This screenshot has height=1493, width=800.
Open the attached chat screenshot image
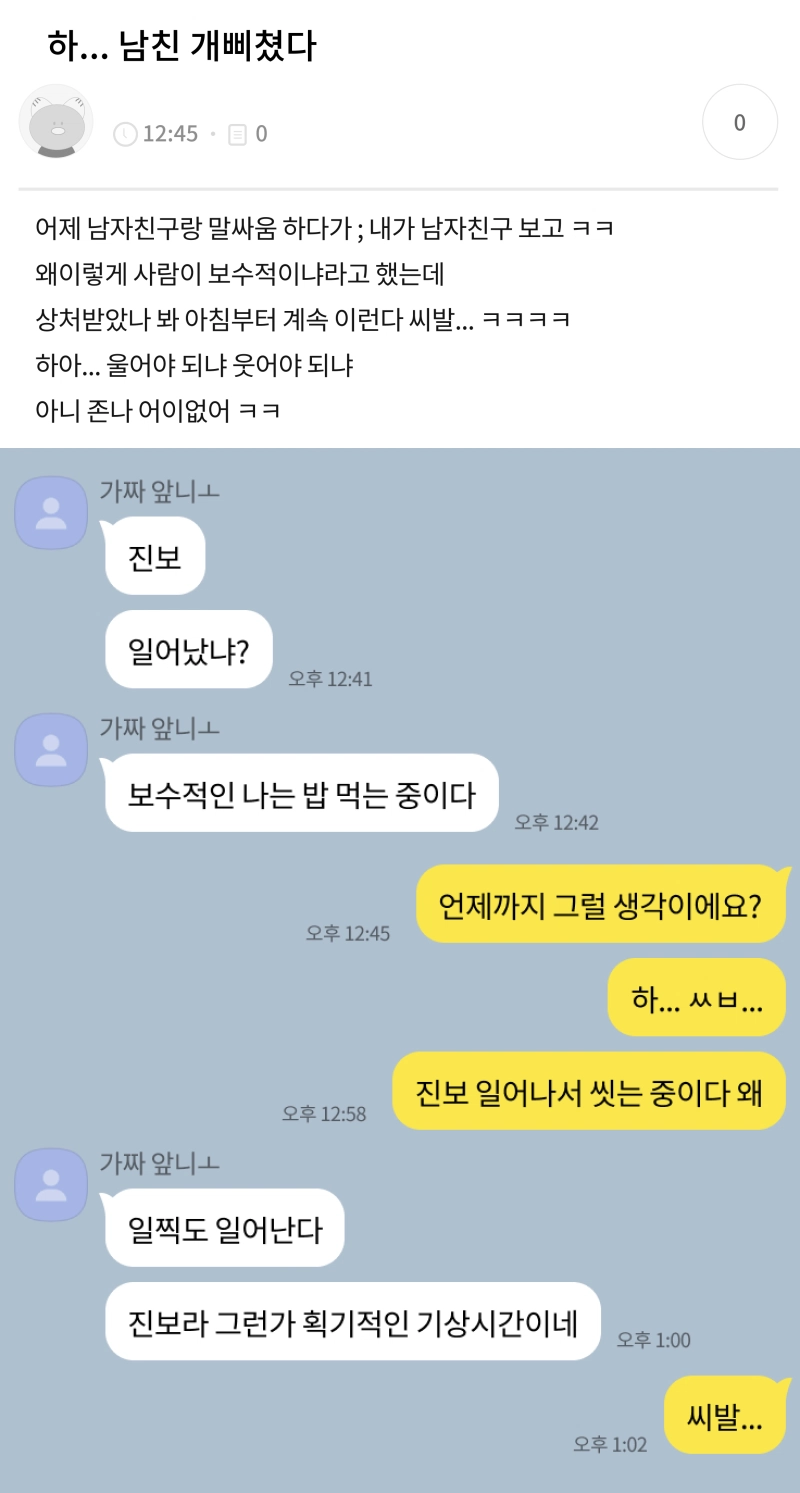point(400,970)
